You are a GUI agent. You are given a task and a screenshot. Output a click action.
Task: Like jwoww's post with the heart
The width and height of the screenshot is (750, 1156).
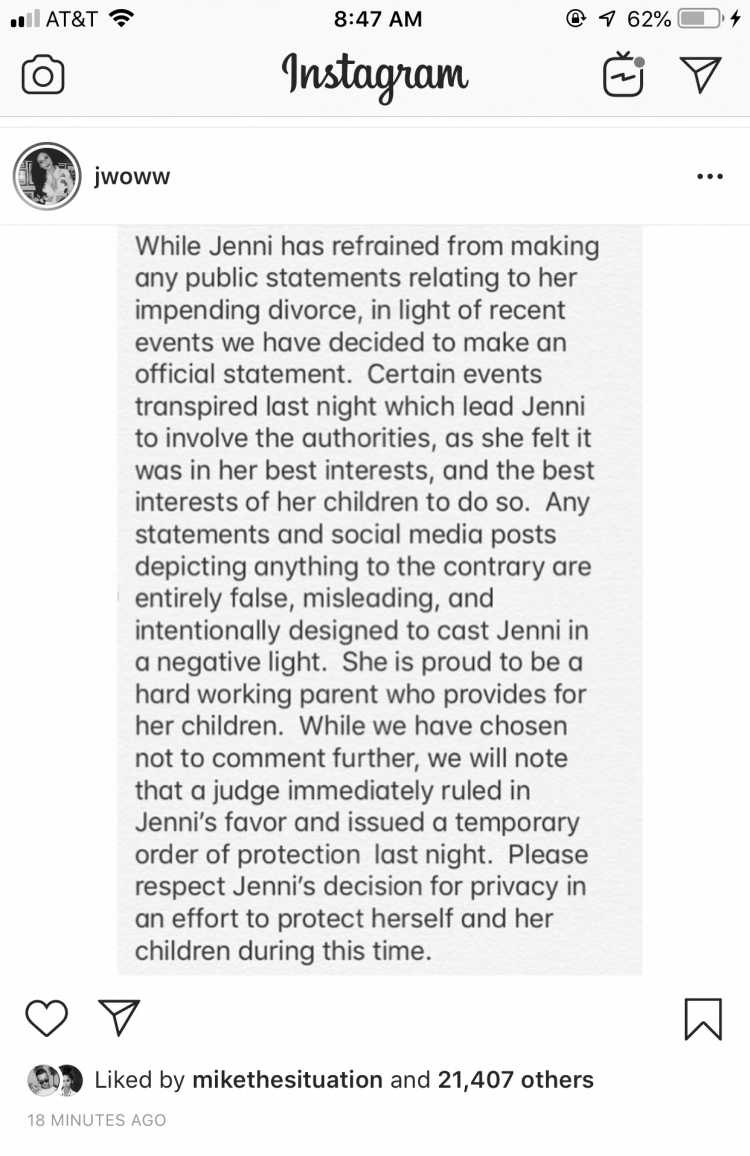(x=46, y=1018)
